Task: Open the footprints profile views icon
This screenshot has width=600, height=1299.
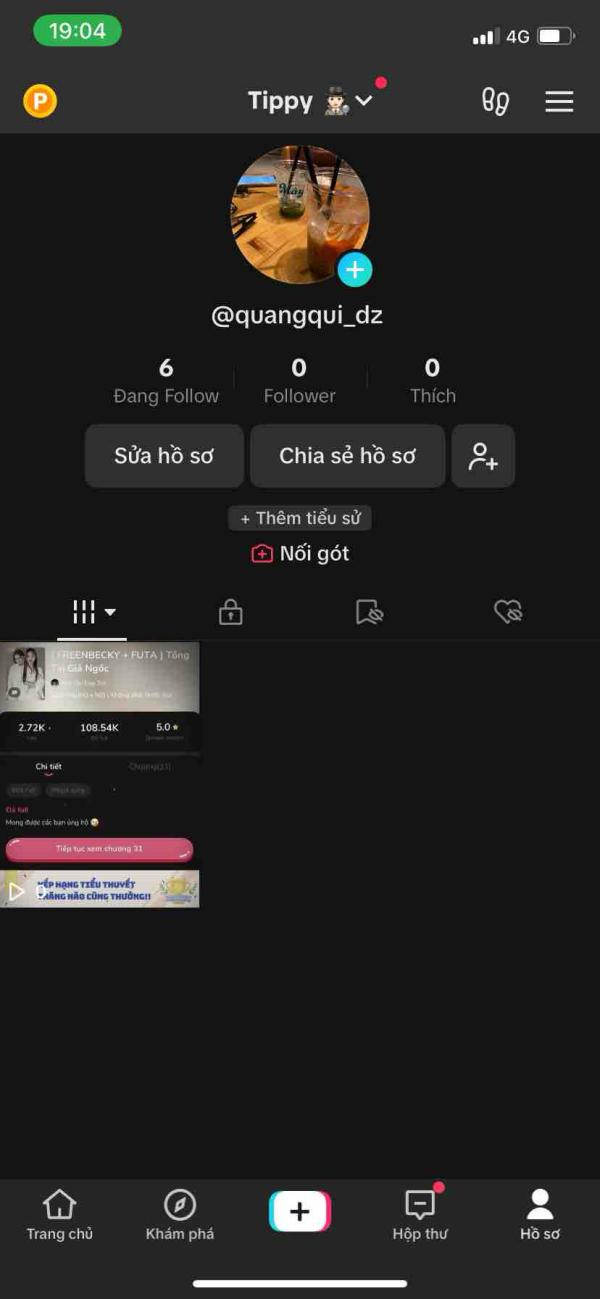Action: pos(495,101)
